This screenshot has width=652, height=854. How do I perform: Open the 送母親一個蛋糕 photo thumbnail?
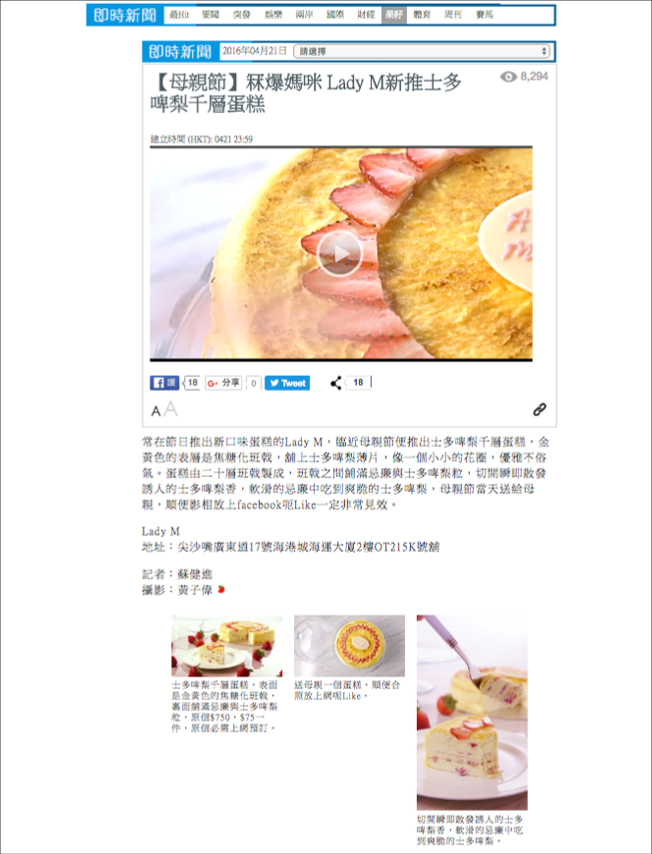tap(349, 645)
